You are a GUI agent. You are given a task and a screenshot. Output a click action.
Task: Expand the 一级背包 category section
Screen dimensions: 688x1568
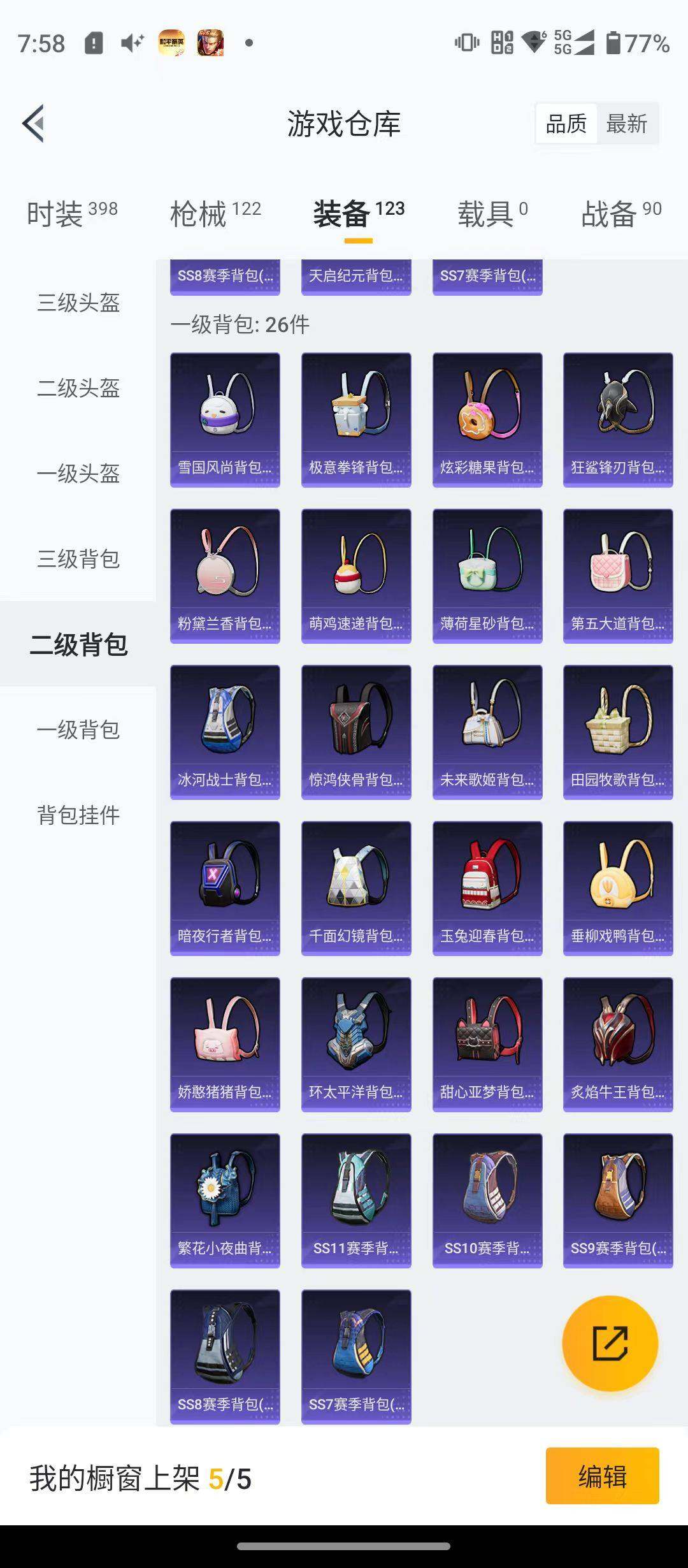click(x=78, y=731)
